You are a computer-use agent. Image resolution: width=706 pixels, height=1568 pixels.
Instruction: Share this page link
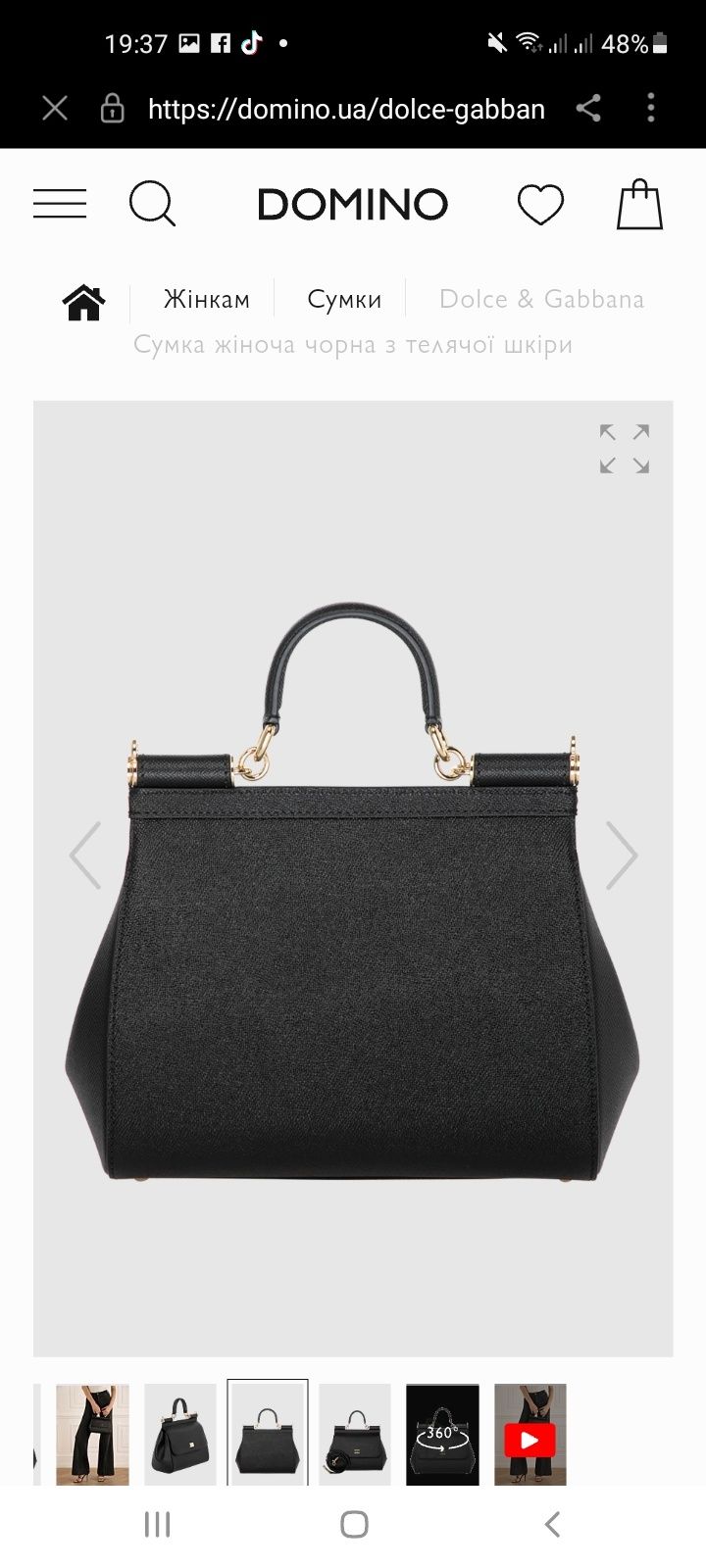point(588,108)
